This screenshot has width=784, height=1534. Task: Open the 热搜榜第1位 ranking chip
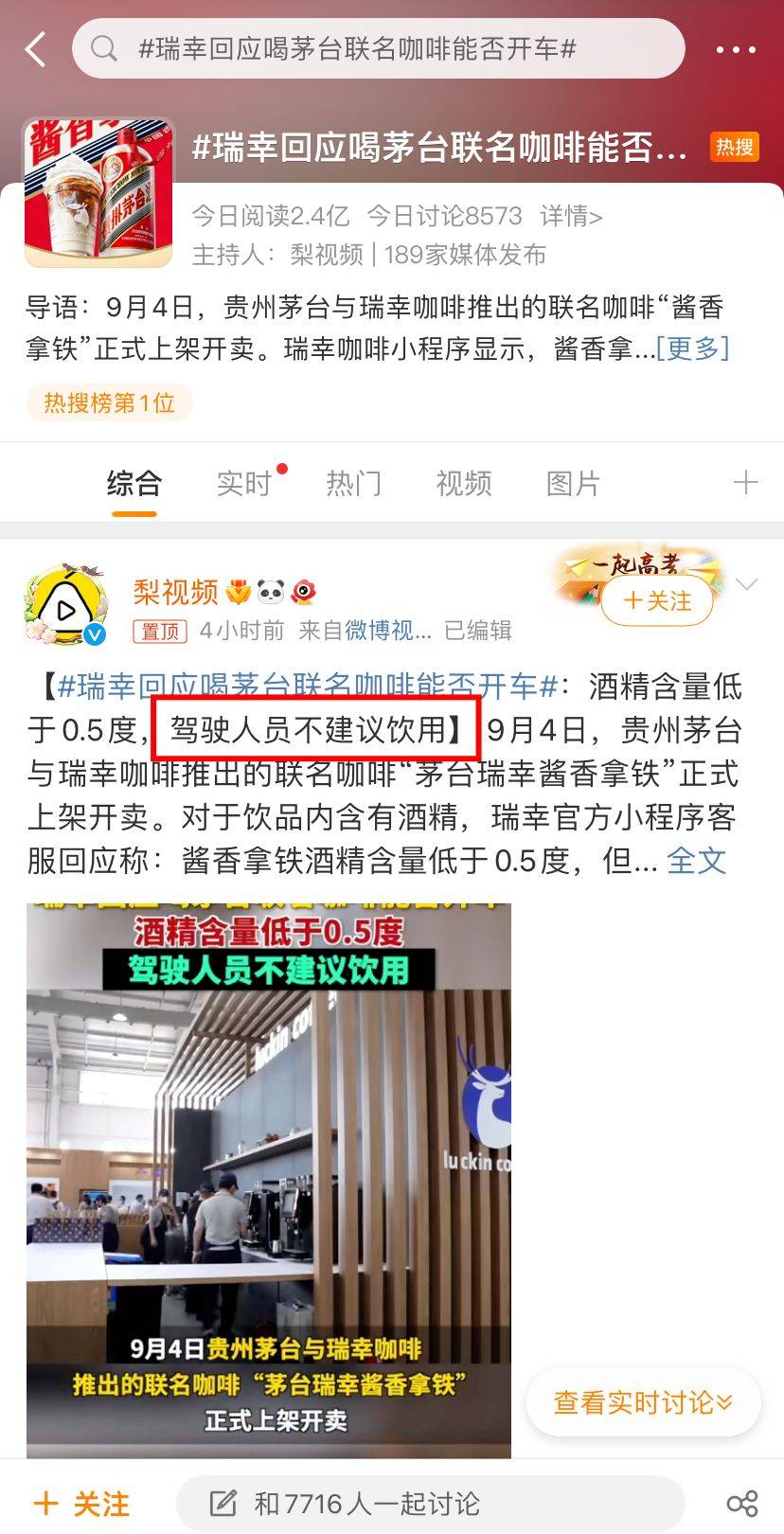109,403
